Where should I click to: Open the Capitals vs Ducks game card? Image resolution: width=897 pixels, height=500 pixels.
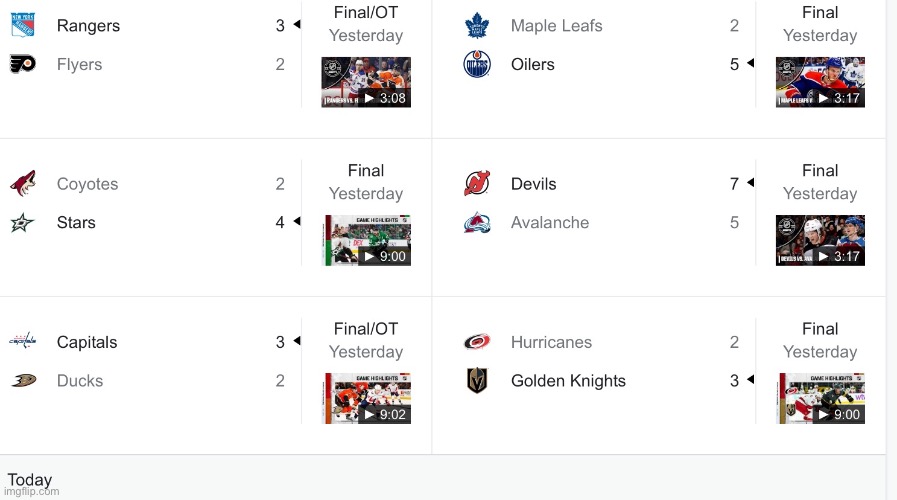pos(150,361)
